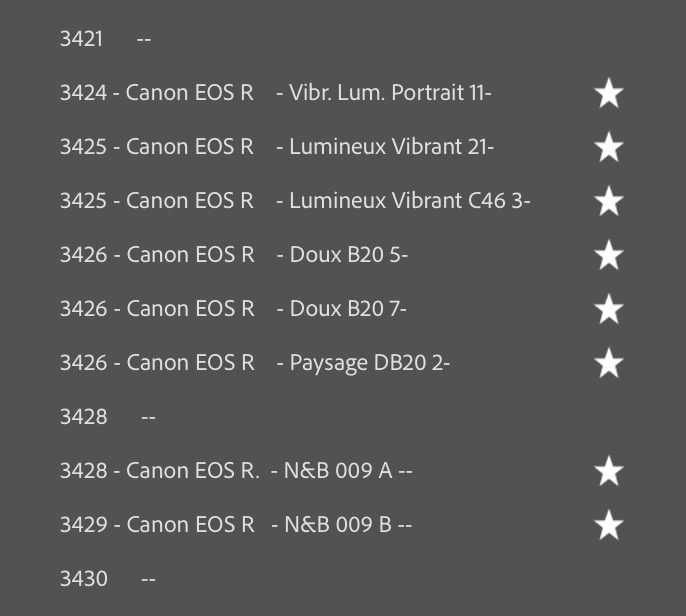Viewport: 686px width, 616px height.
Task: Apply preset Doux B20 5
Action: pyautogui.click(x=233, y=255)
